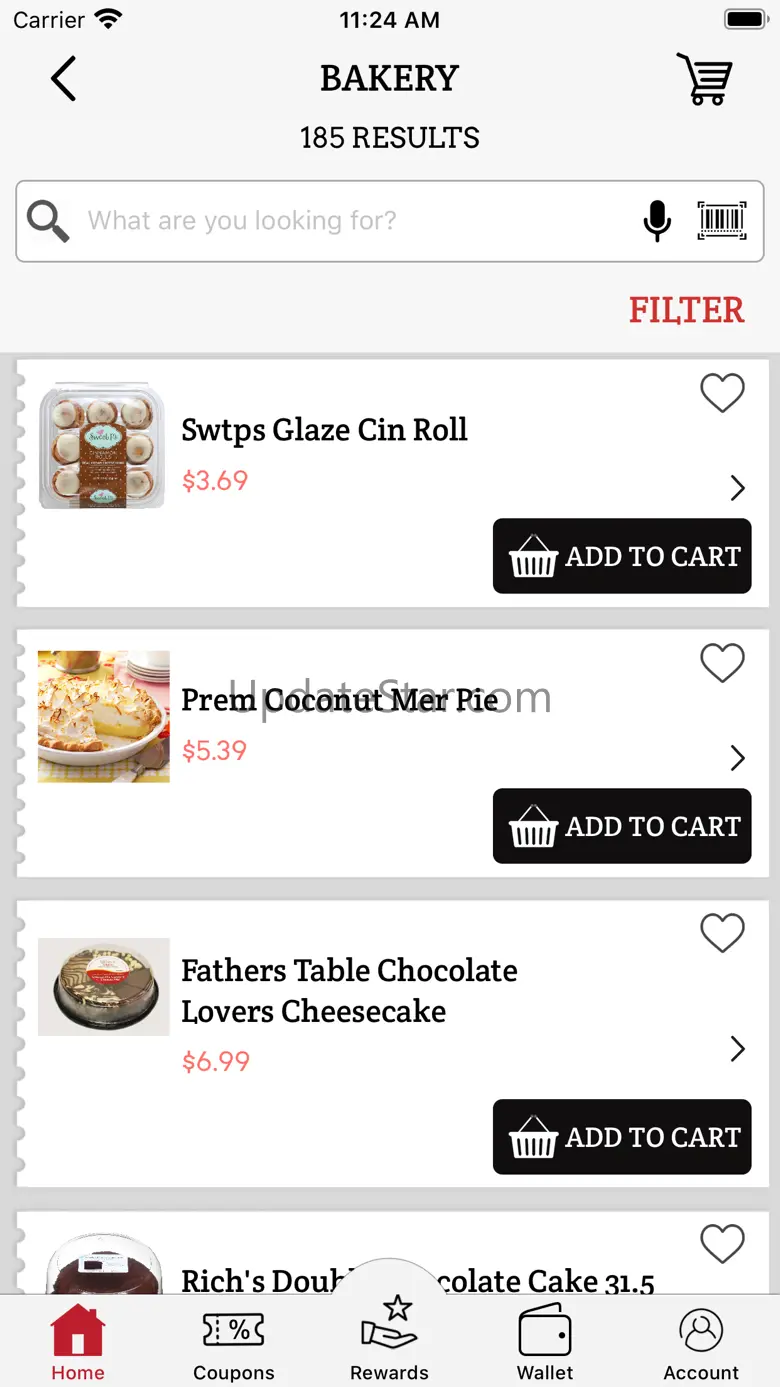The width and height of the screenshot is (780, 1387).
Task: Start voice search with the microphone
Action: [x=657, y=221]
